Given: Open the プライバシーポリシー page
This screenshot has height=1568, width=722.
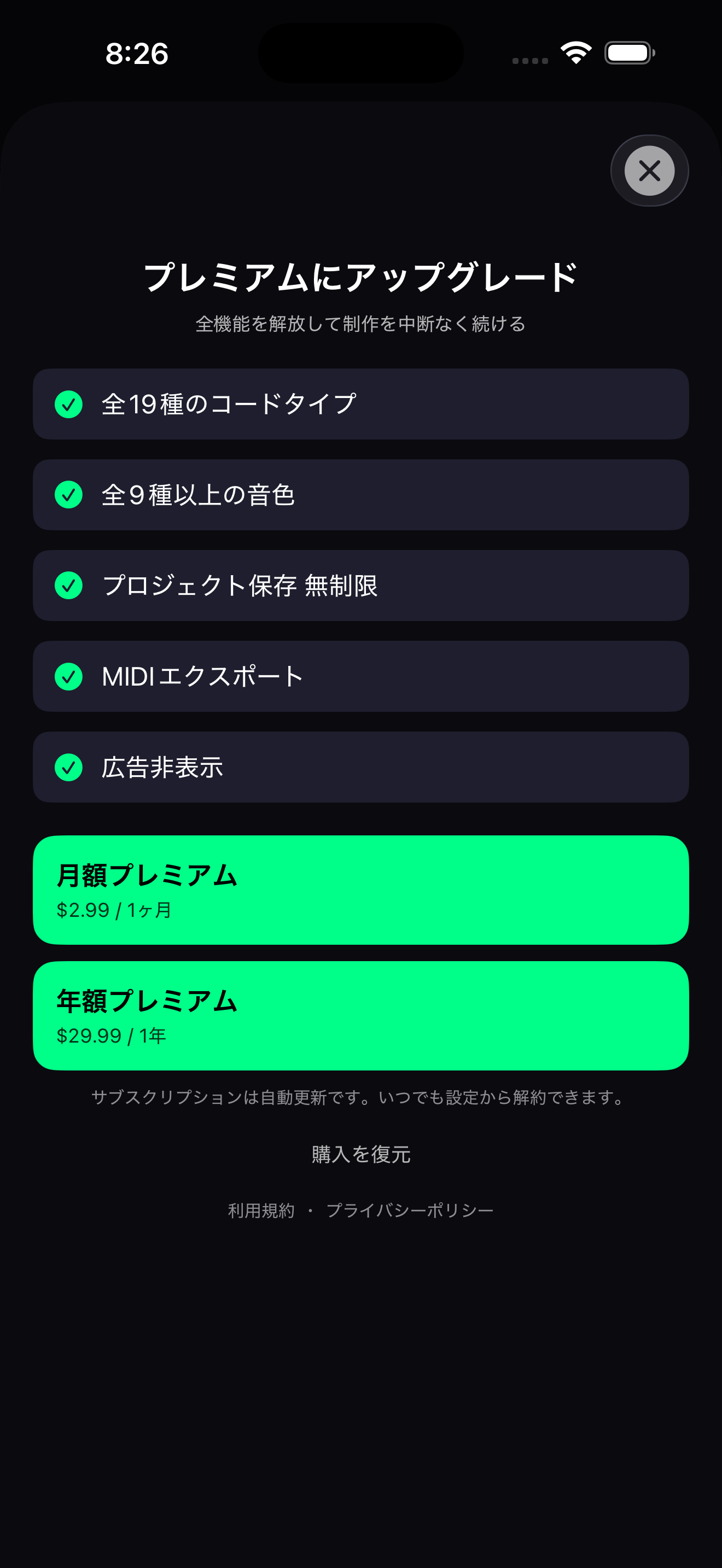Looking at the screenshot, I should (x=411, y=1209).
